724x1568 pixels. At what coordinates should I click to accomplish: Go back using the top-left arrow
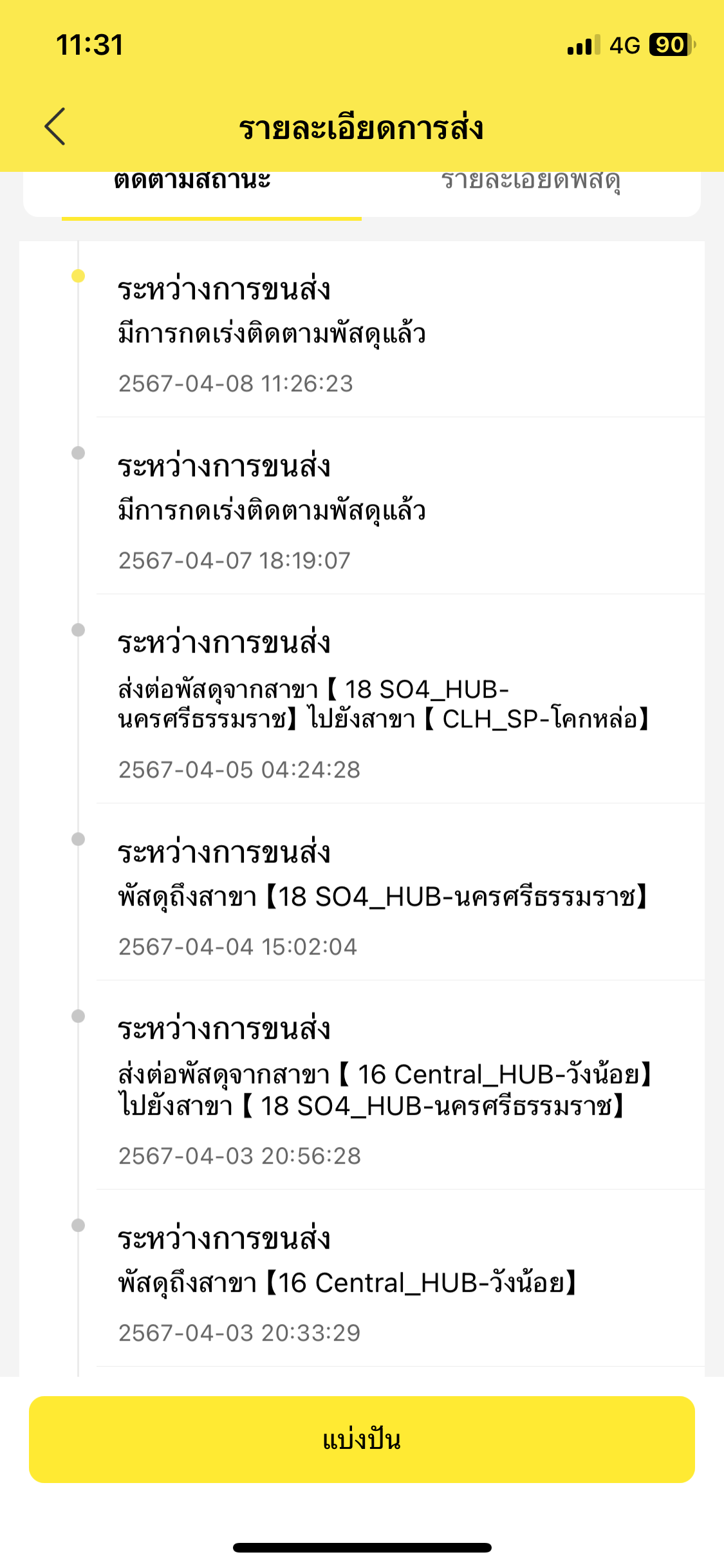[x=55, y=127]
